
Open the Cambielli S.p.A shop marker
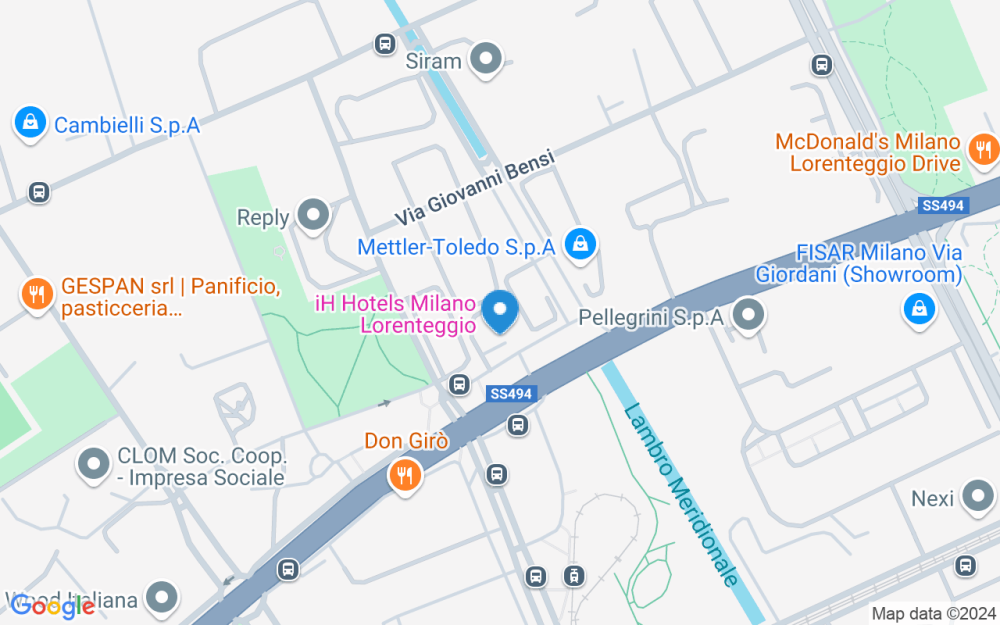coord(31,124)
